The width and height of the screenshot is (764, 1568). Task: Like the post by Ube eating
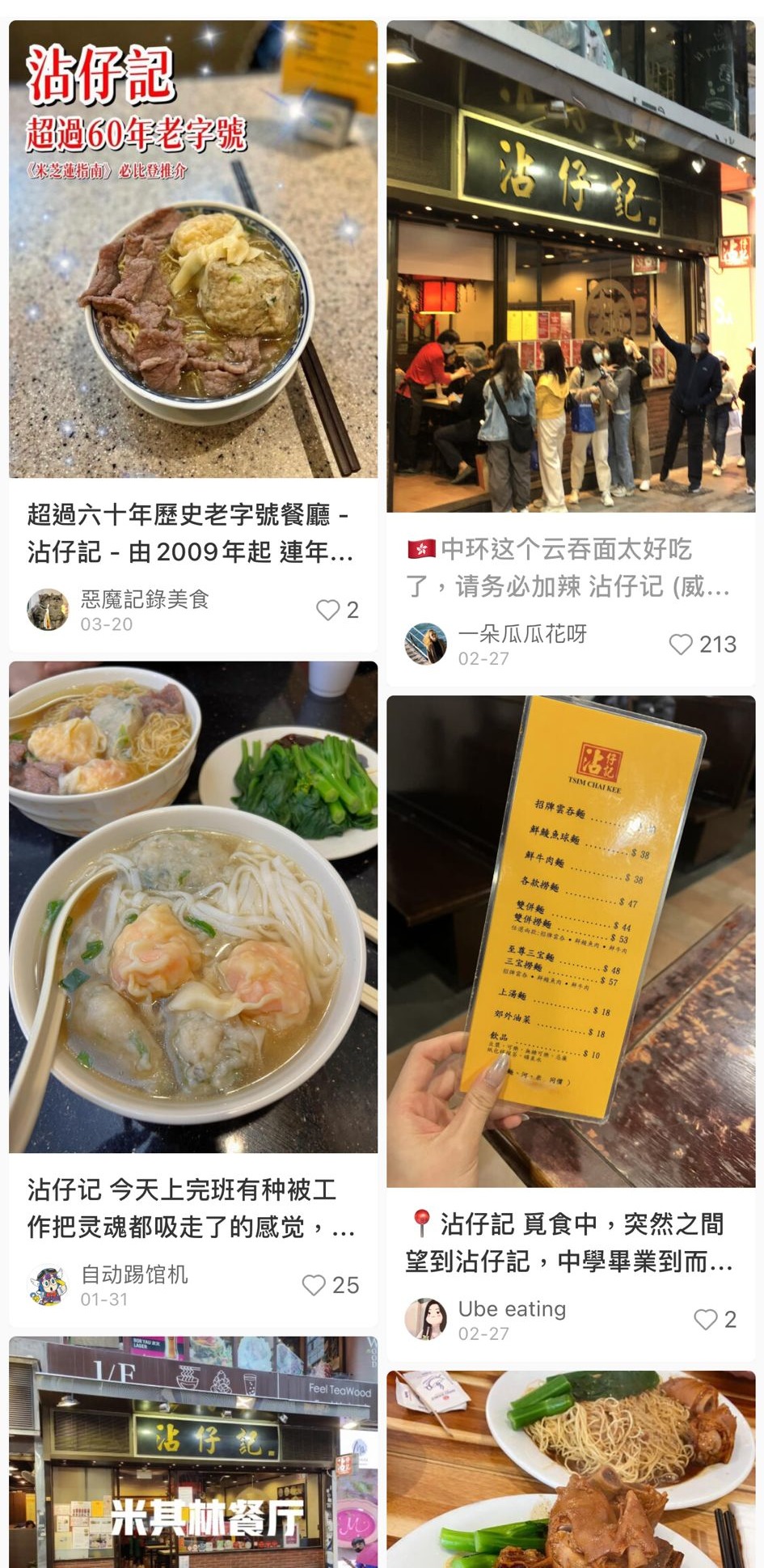[x=706, y=1319]
